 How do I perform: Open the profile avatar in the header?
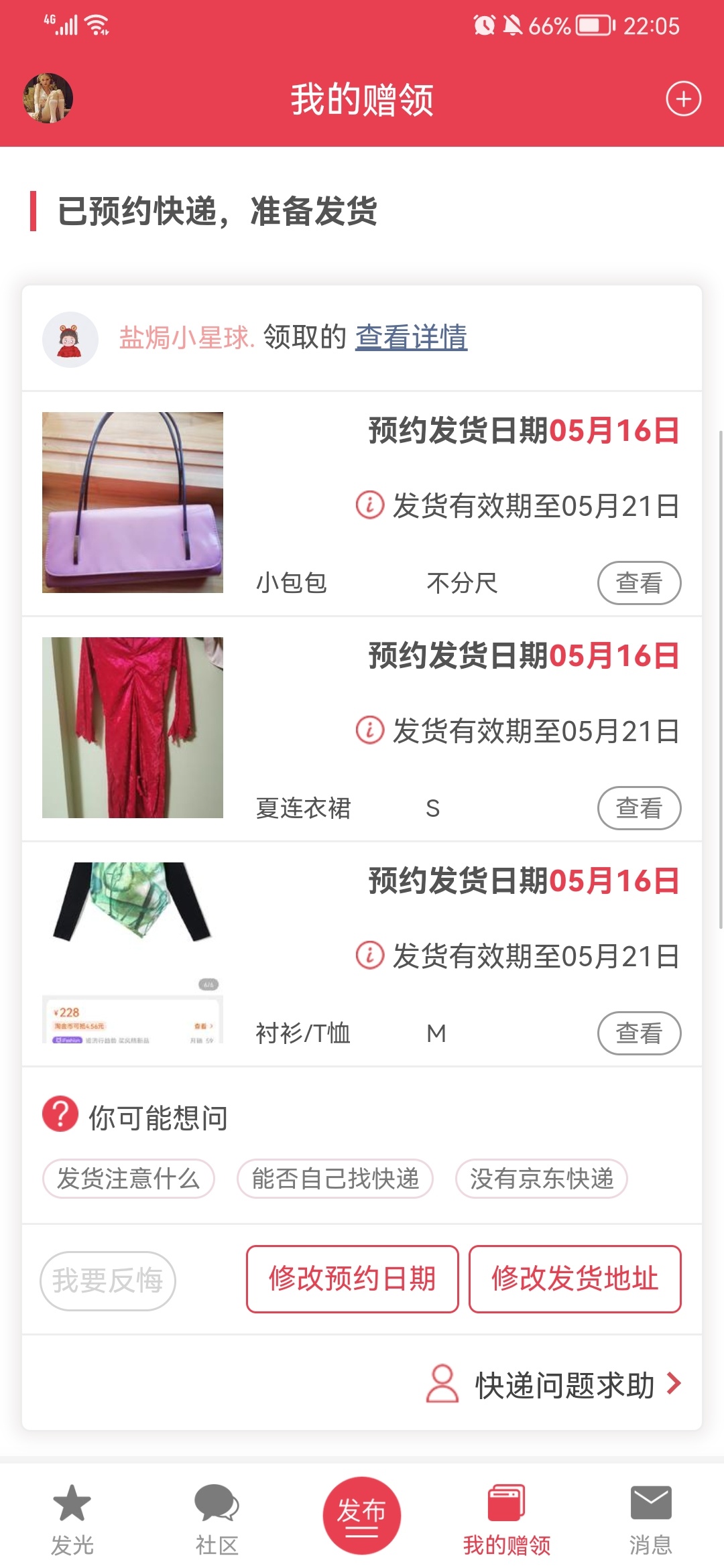[48, 99]
